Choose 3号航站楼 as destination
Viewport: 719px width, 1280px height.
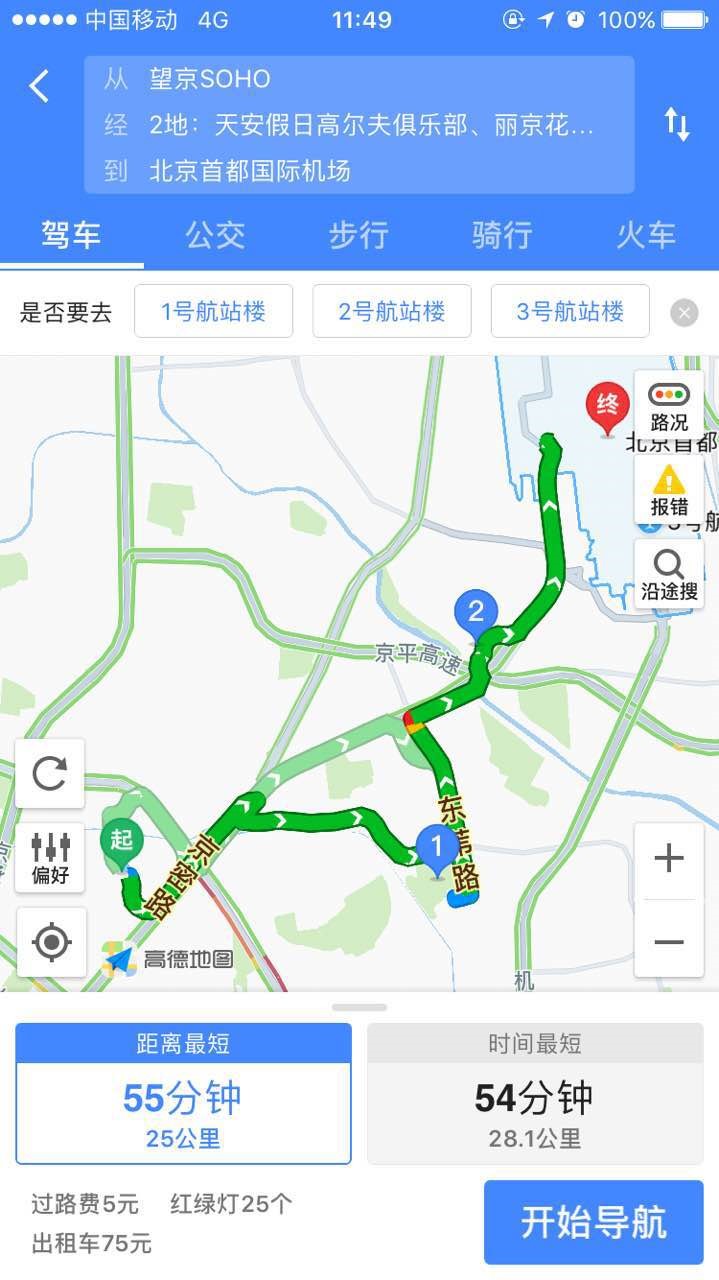[570, 311]
